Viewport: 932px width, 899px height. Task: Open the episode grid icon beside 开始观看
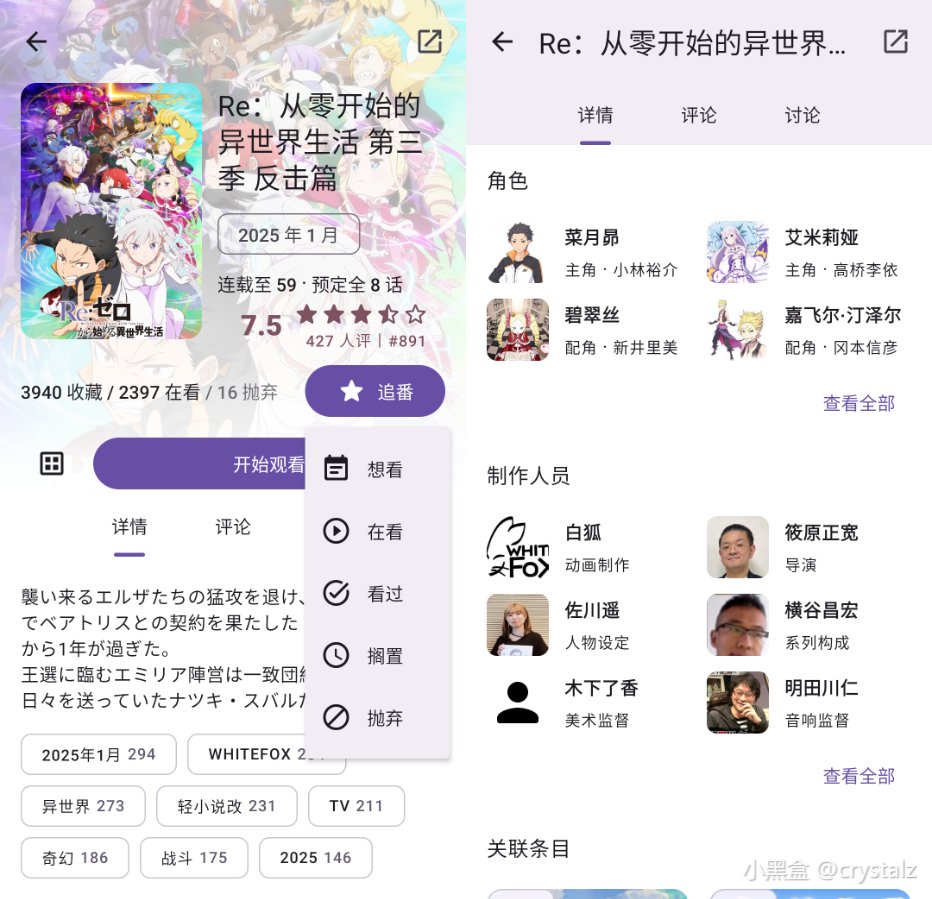(x=52, y=463)
